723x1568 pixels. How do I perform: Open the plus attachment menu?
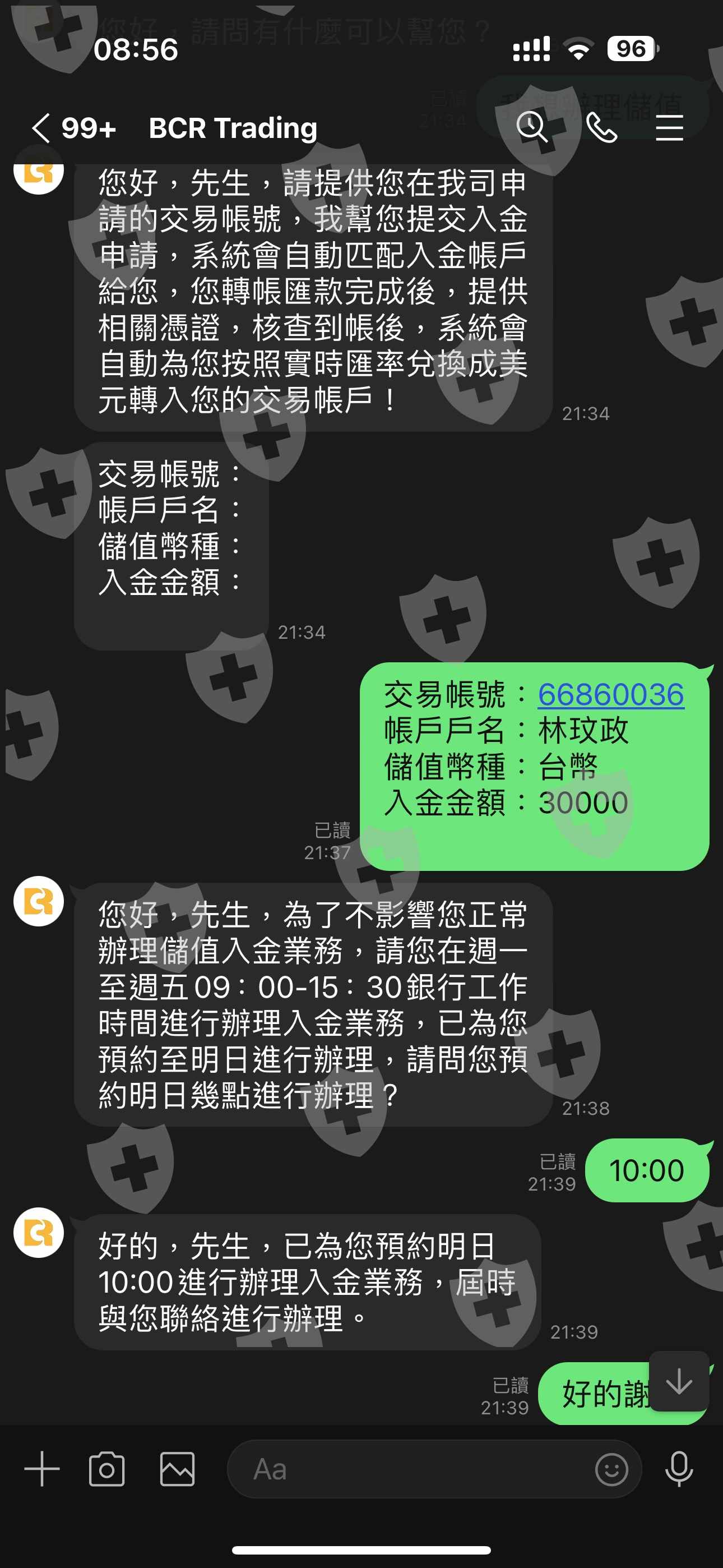pyautogui.click(x=42, y=1469)
